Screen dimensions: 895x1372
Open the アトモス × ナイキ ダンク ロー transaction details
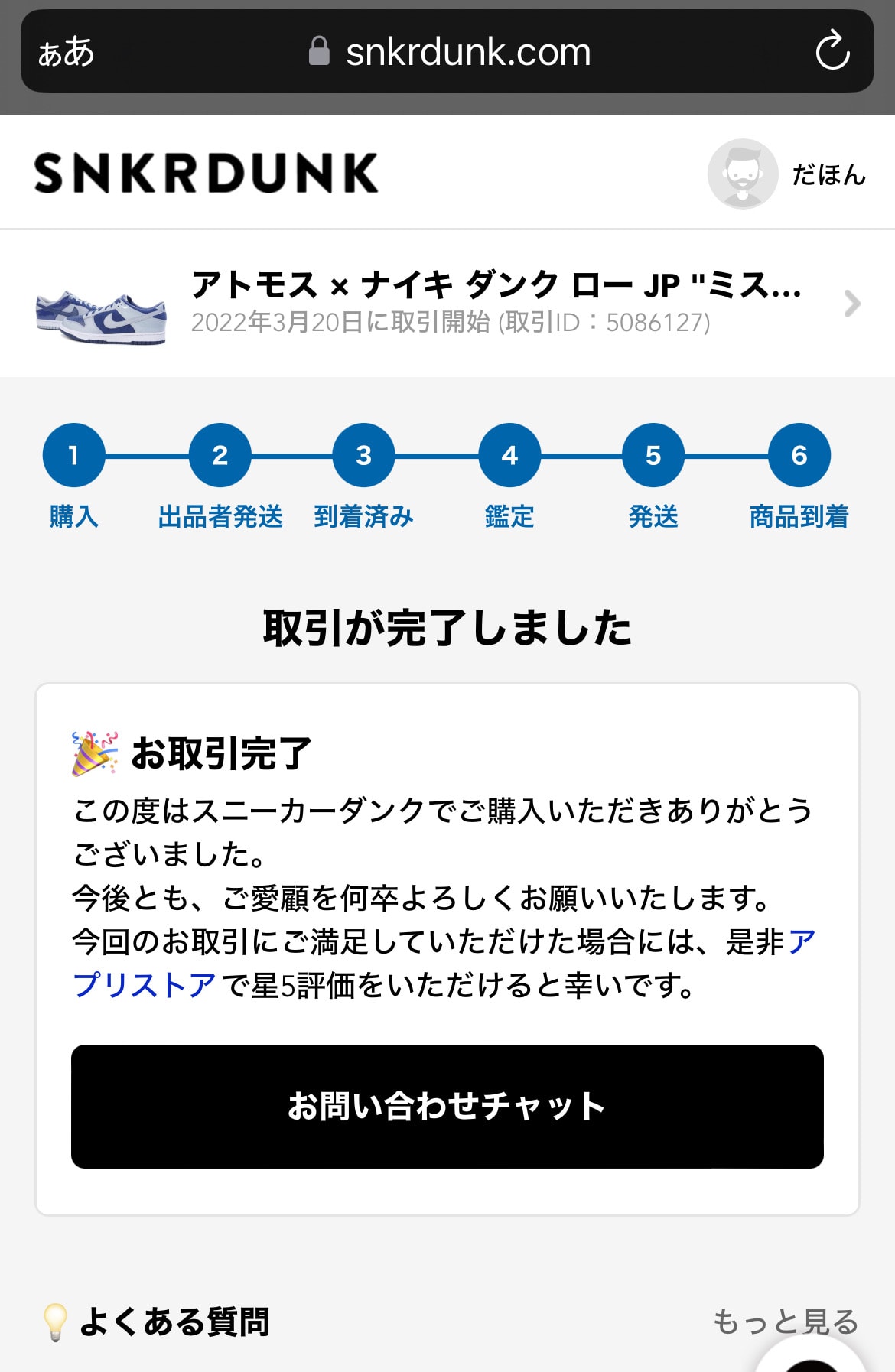447,304
